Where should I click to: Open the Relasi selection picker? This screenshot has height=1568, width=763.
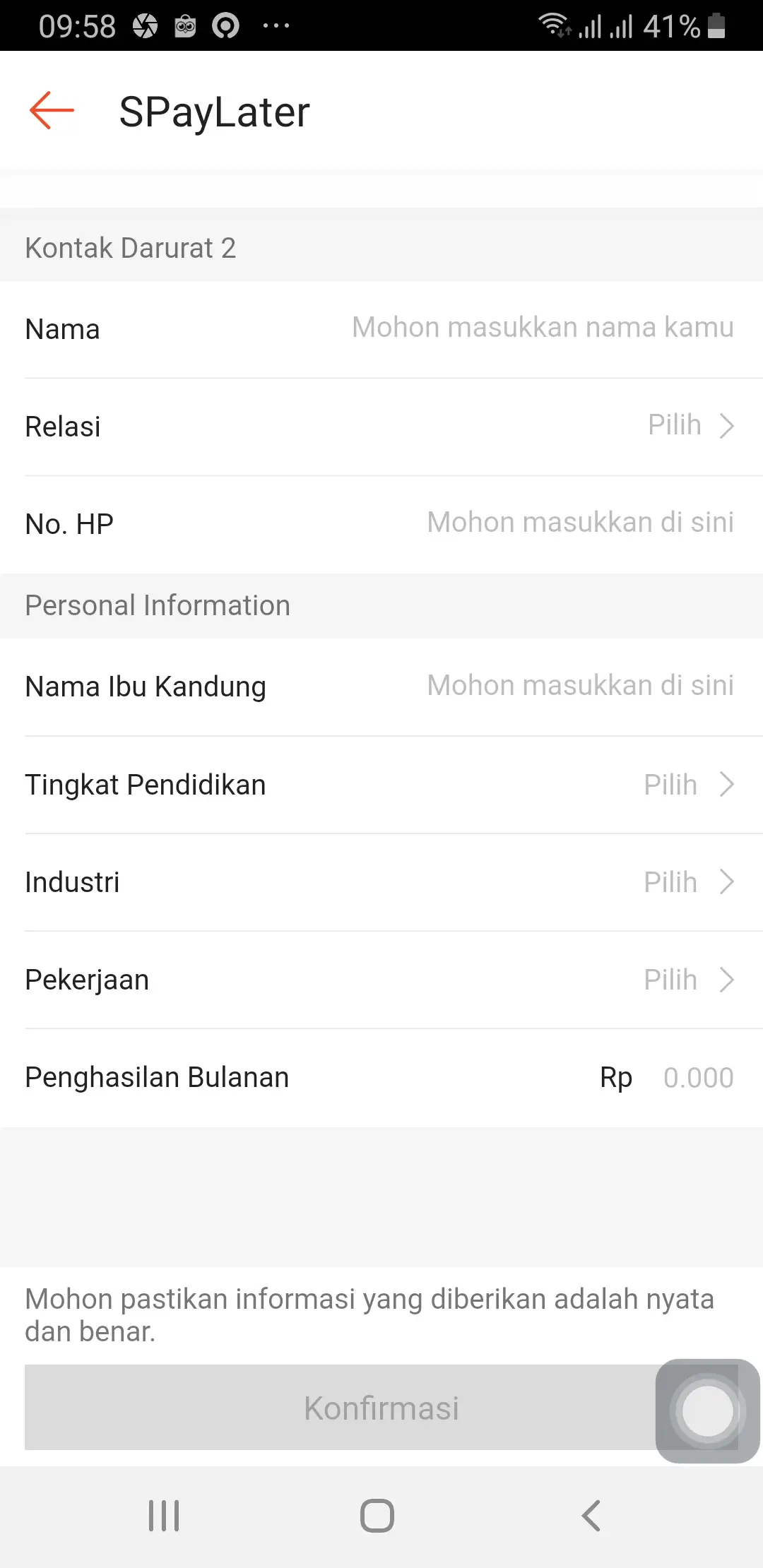(x=689, y=425)
